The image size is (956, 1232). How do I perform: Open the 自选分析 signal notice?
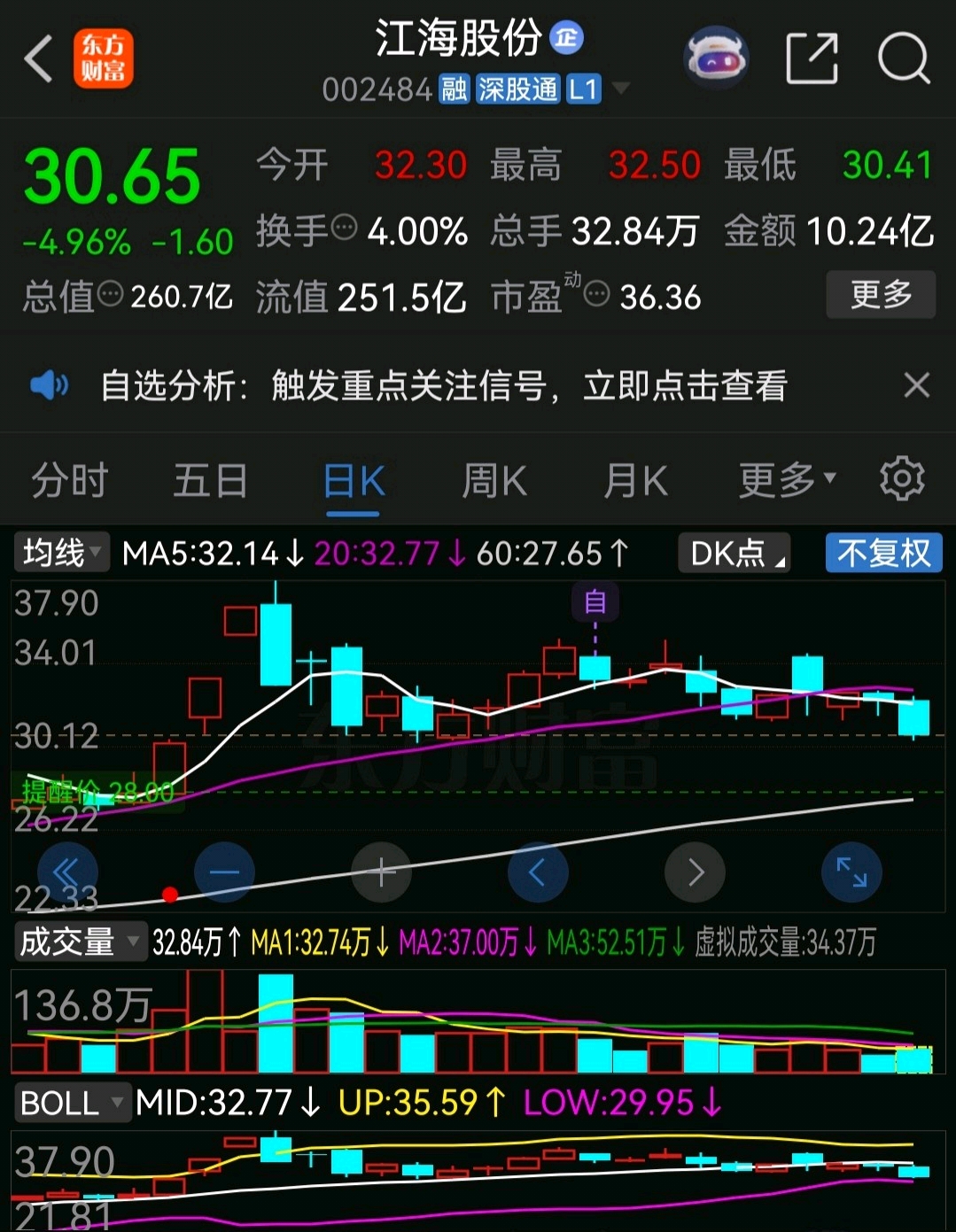[x=443, y=386]
